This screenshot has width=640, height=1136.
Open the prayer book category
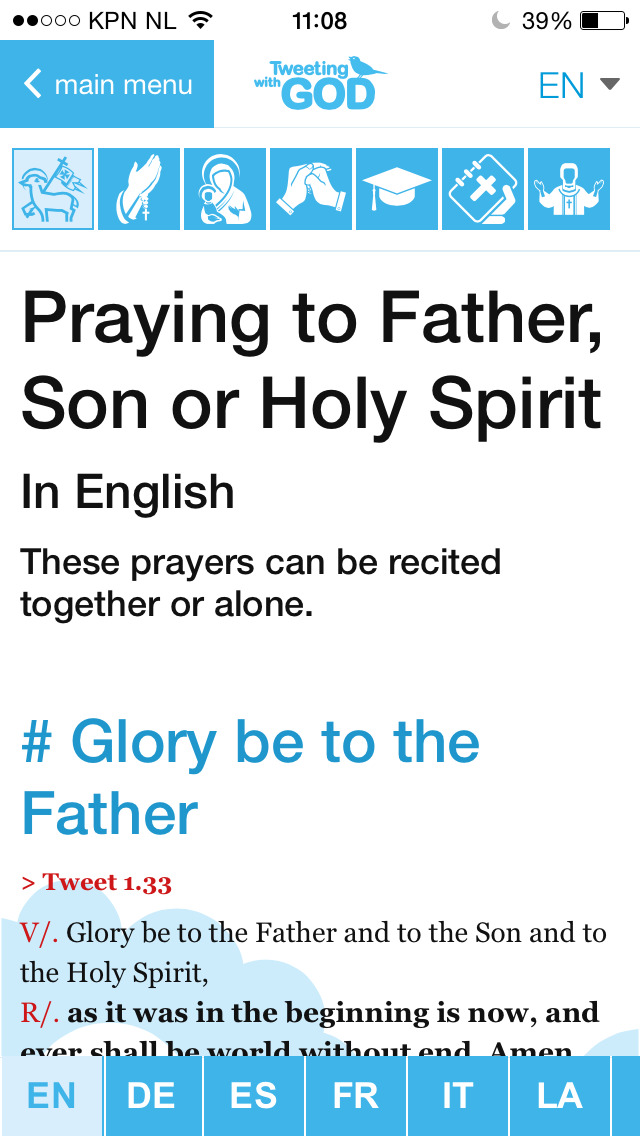(x=483, y=189)
